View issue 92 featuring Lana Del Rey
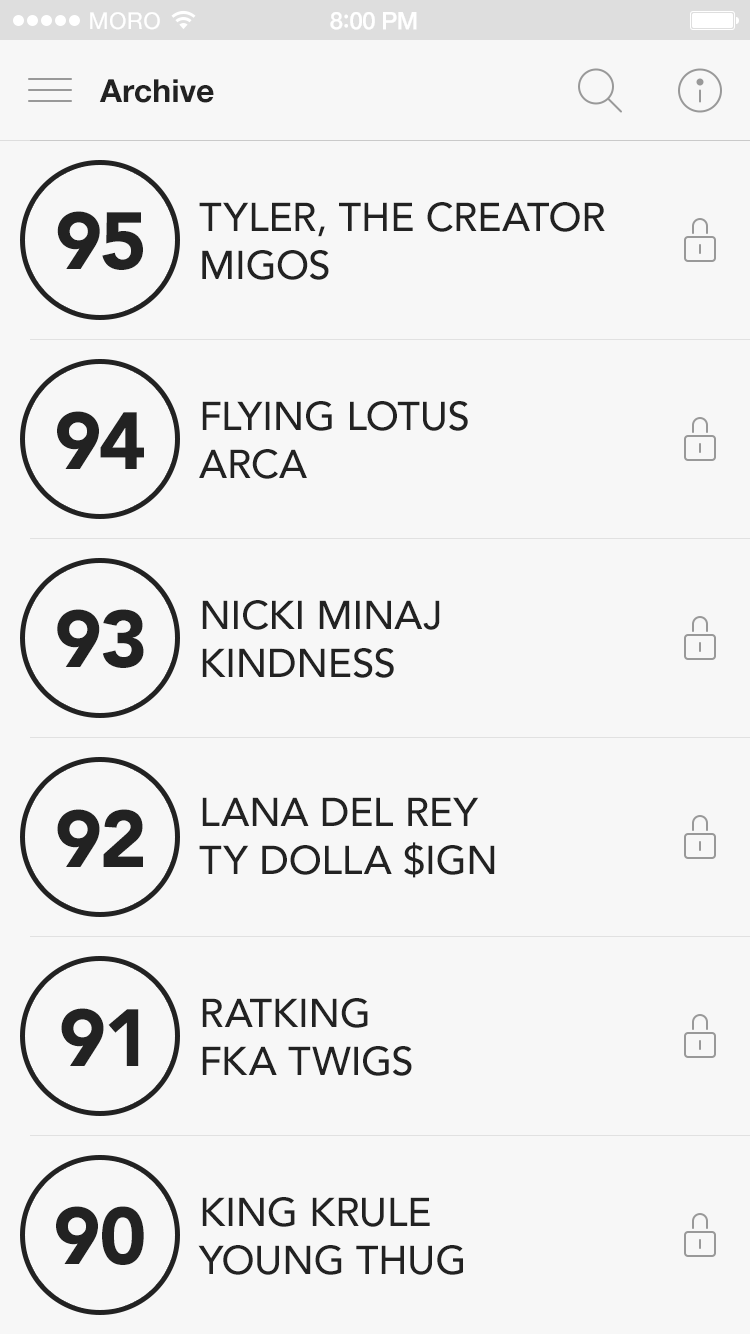This screenshot has width=750, height=1334. click(375, 837)
